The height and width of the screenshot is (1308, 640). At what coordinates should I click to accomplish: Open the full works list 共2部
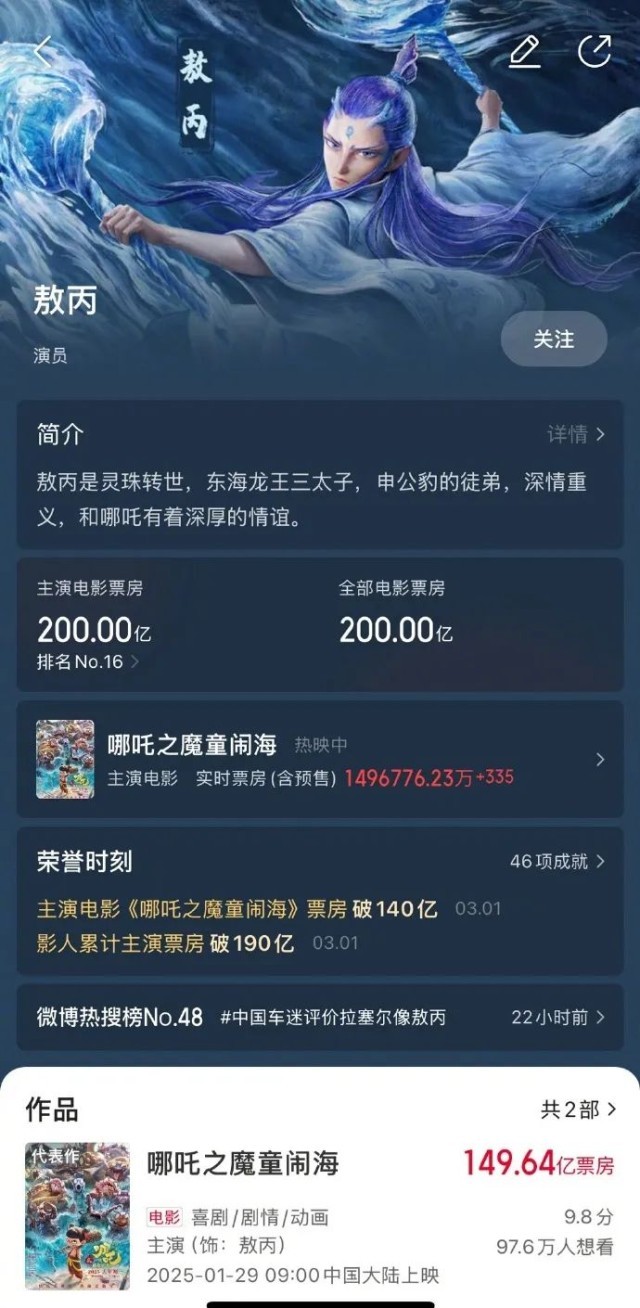pyautogui.click(x=578, y=1109)
